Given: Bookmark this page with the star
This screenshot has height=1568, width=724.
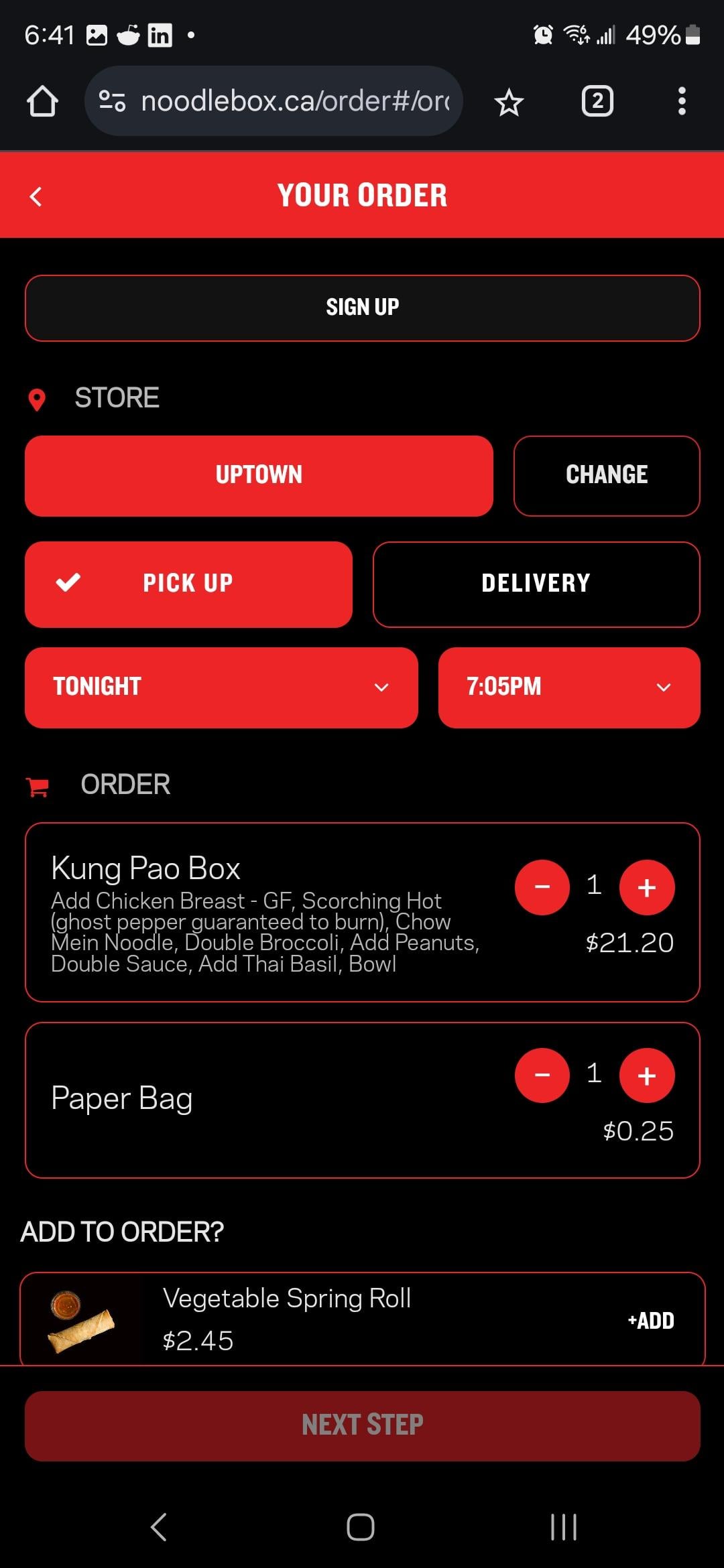Looking at the screenshot, I should point(508,103).
